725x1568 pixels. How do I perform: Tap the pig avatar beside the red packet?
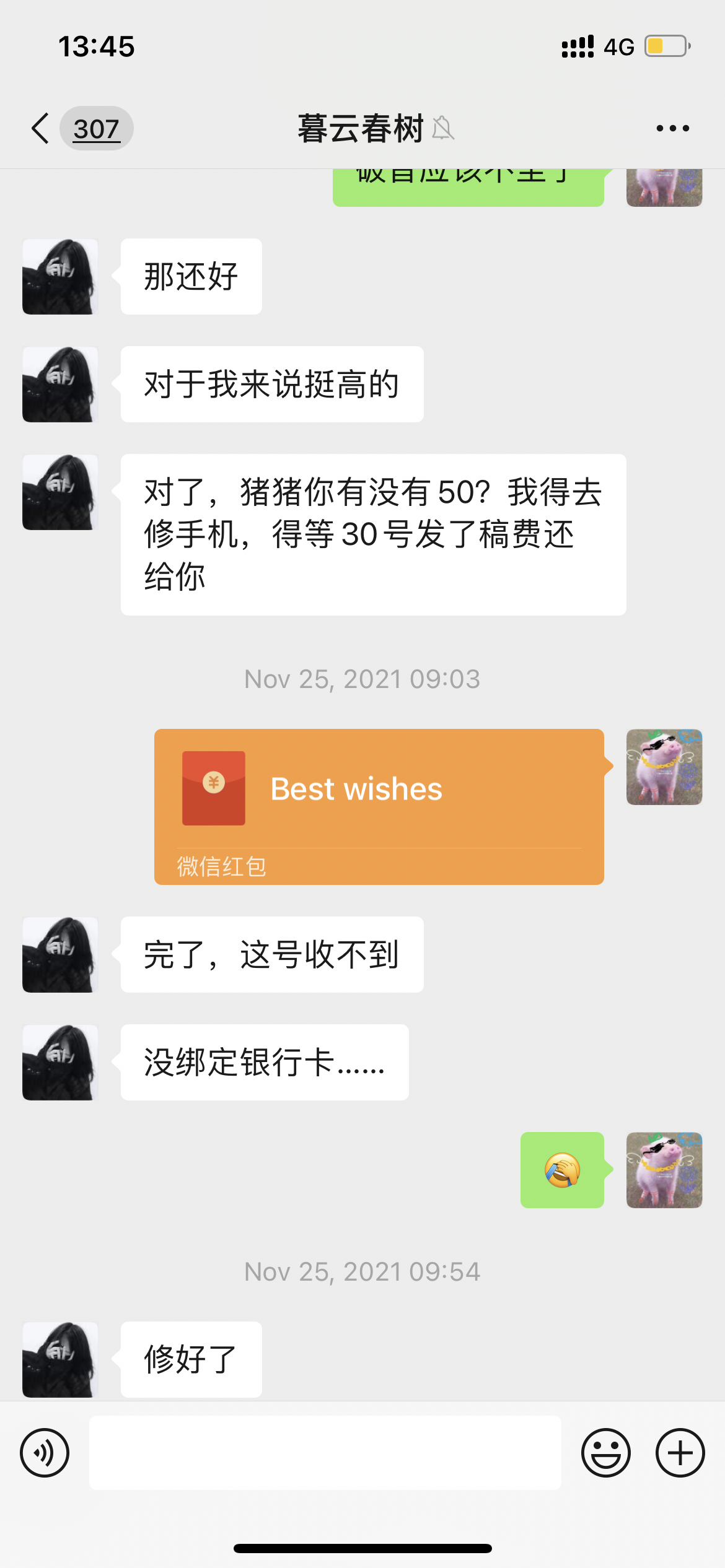click(664, 767)
